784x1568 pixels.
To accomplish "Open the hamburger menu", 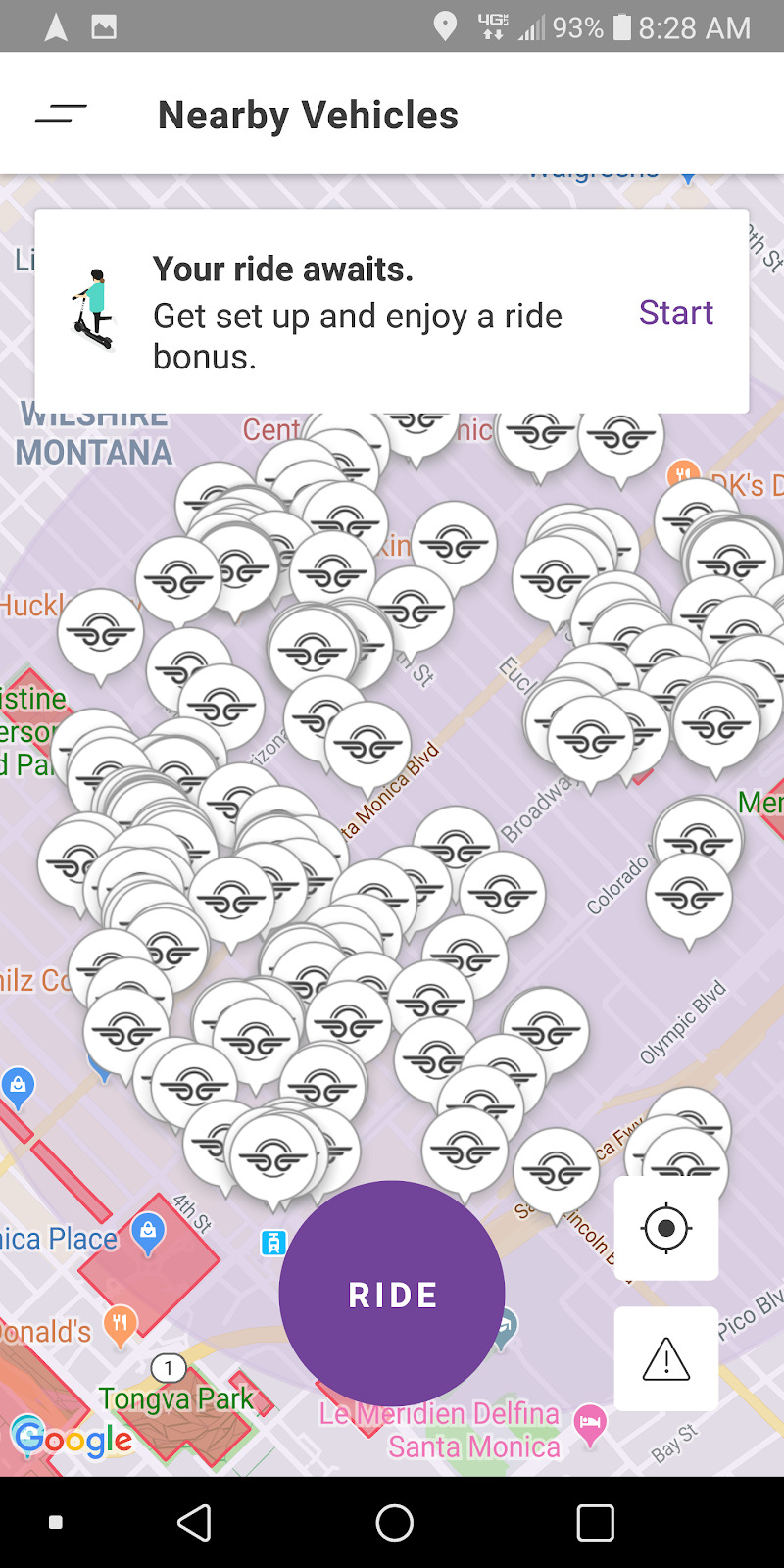I will point(61,115).
